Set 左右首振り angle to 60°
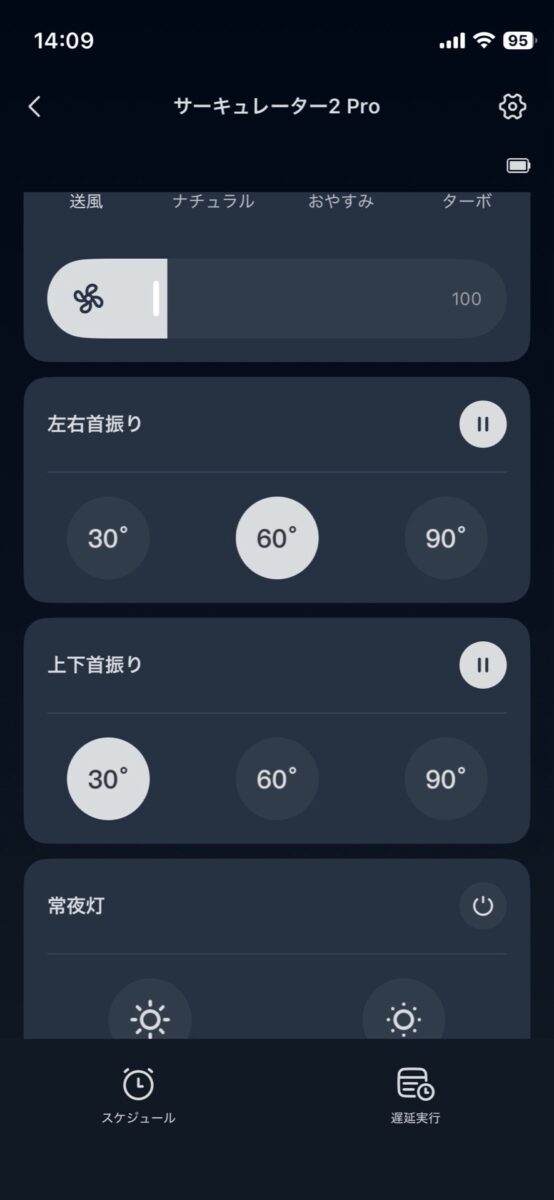This screenshot has height=1200, width=554. (277, 538)
